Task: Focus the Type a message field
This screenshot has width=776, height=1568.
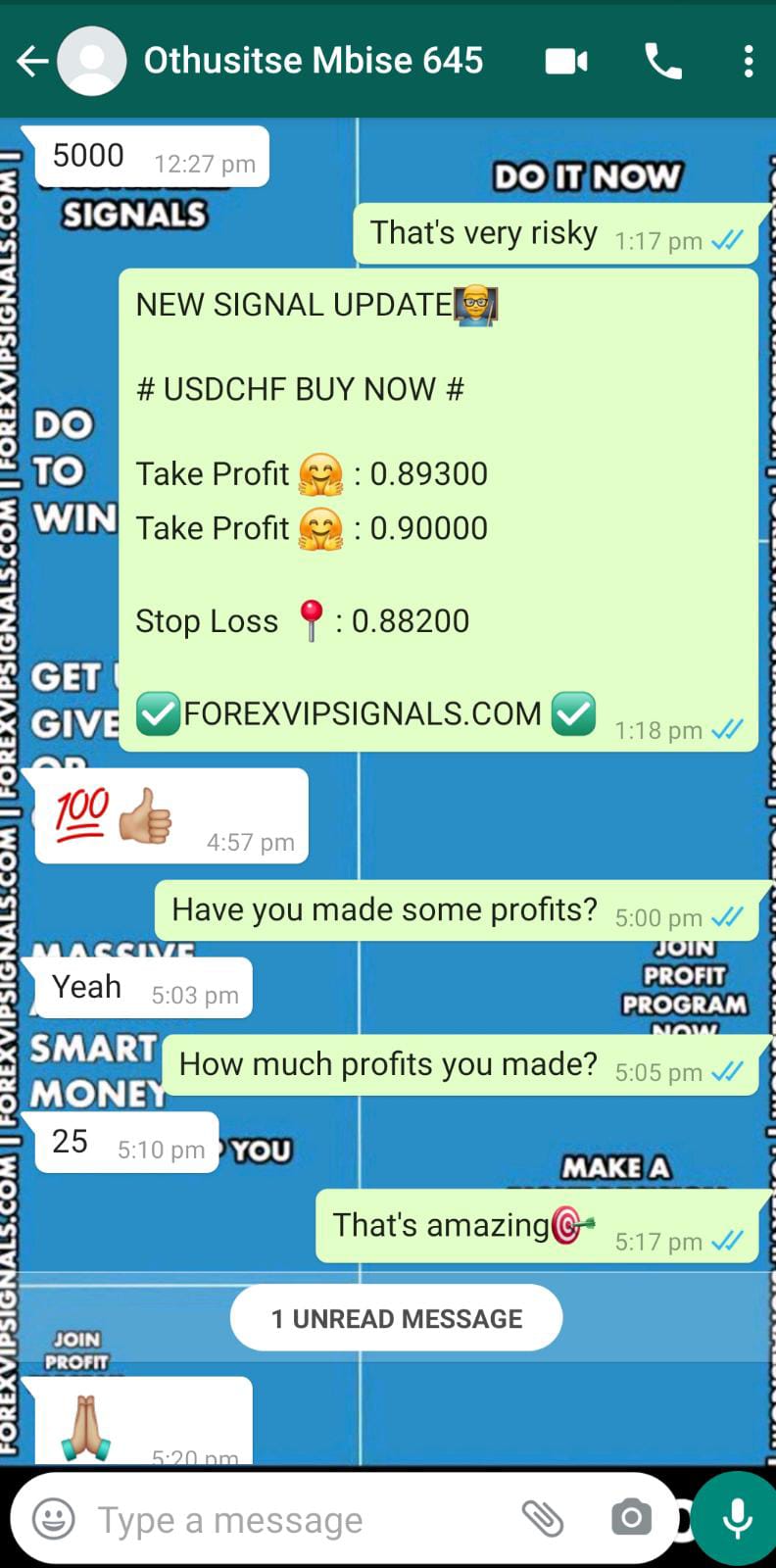Action: 294,1520
